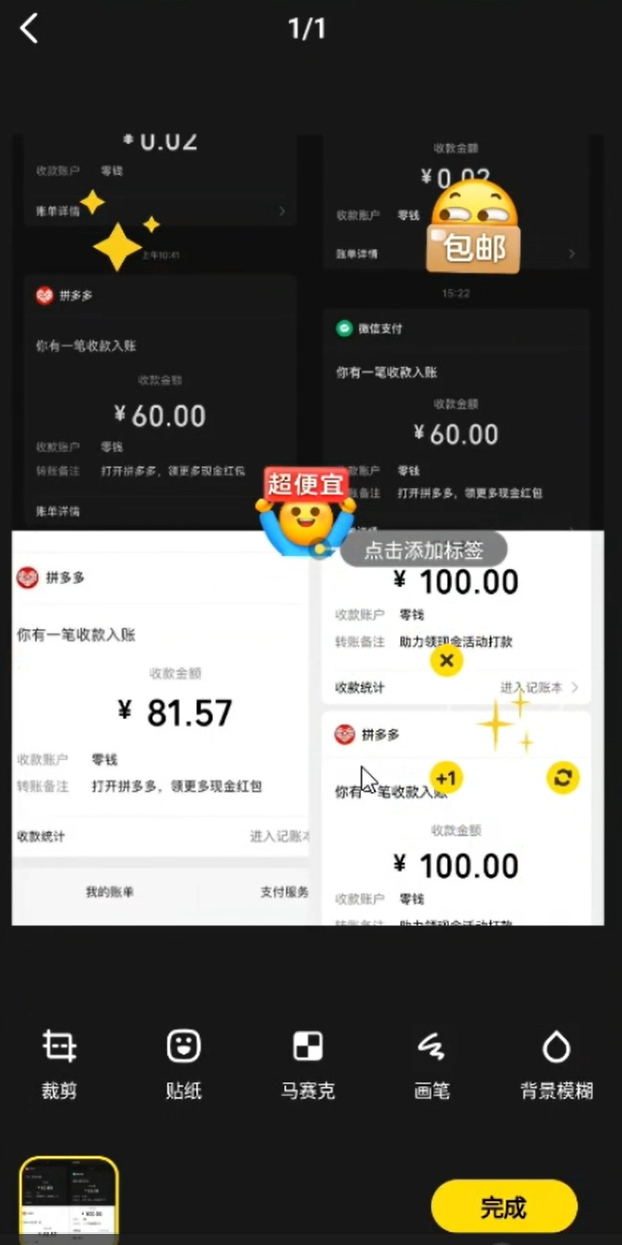Delete the sparkle sticker with the X handle

446,660
